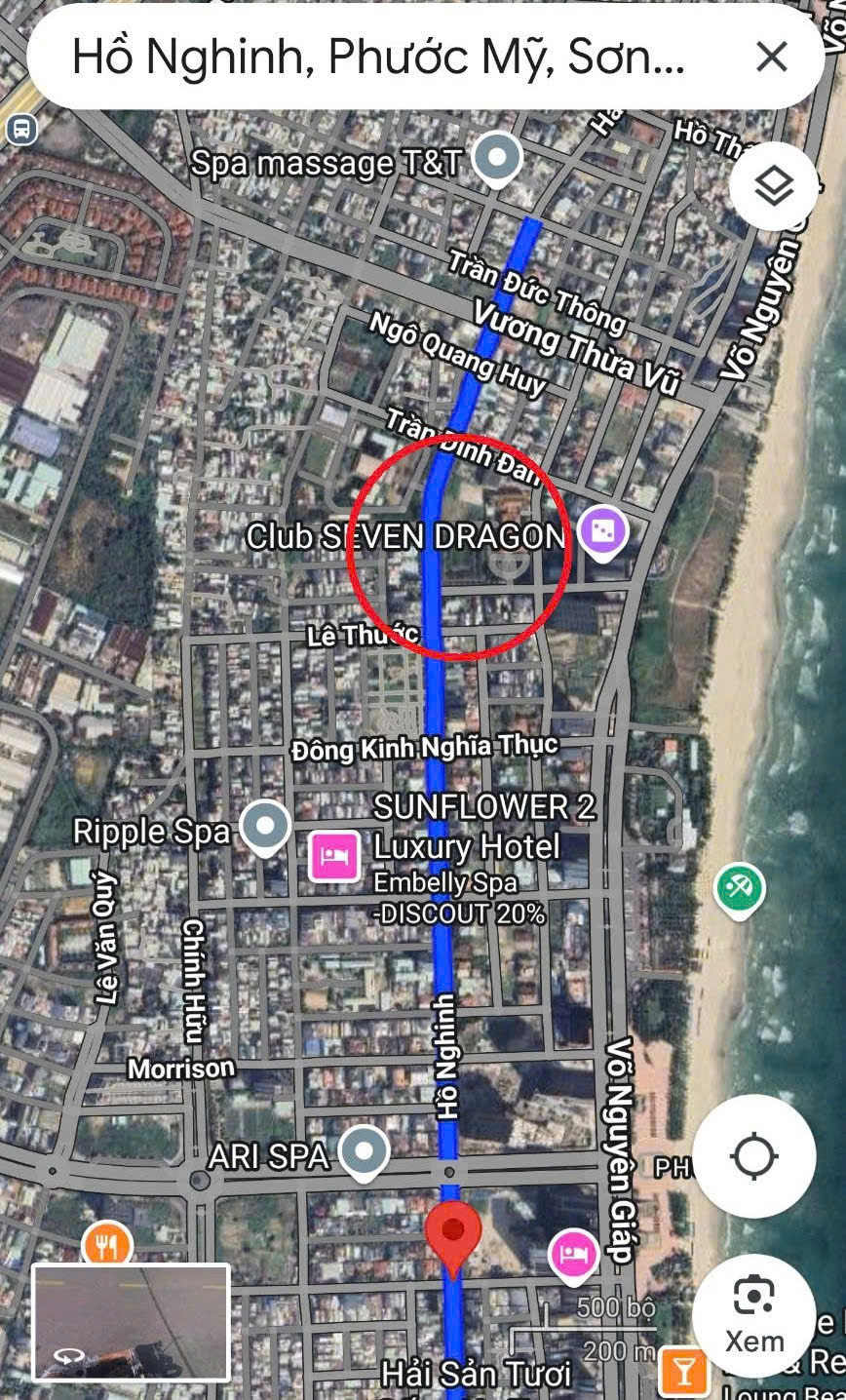Screen dimensions: 846x1400
Task: Open the map layers selector
Action: (x=774, y=185)
